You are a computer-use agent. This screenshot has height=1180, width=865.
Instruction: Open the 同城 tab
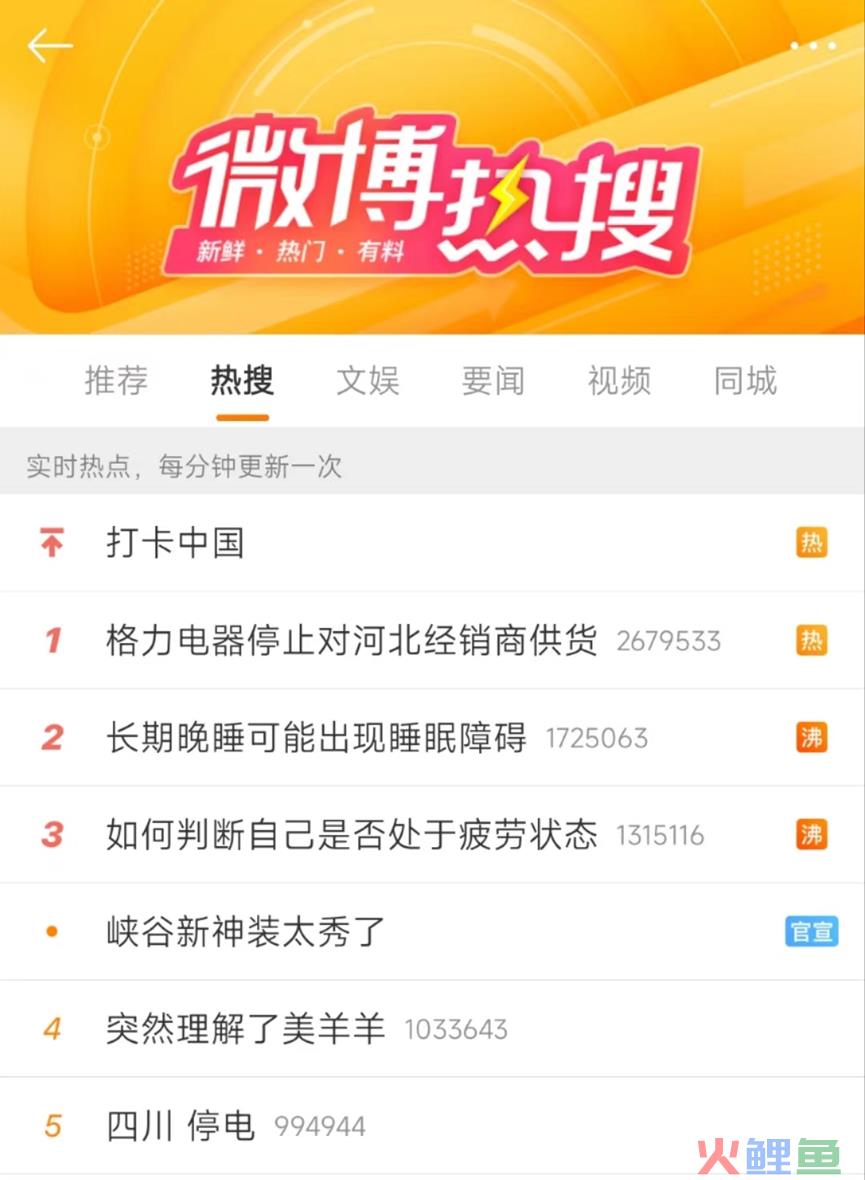pyautogui.click(x=745, y=381)
